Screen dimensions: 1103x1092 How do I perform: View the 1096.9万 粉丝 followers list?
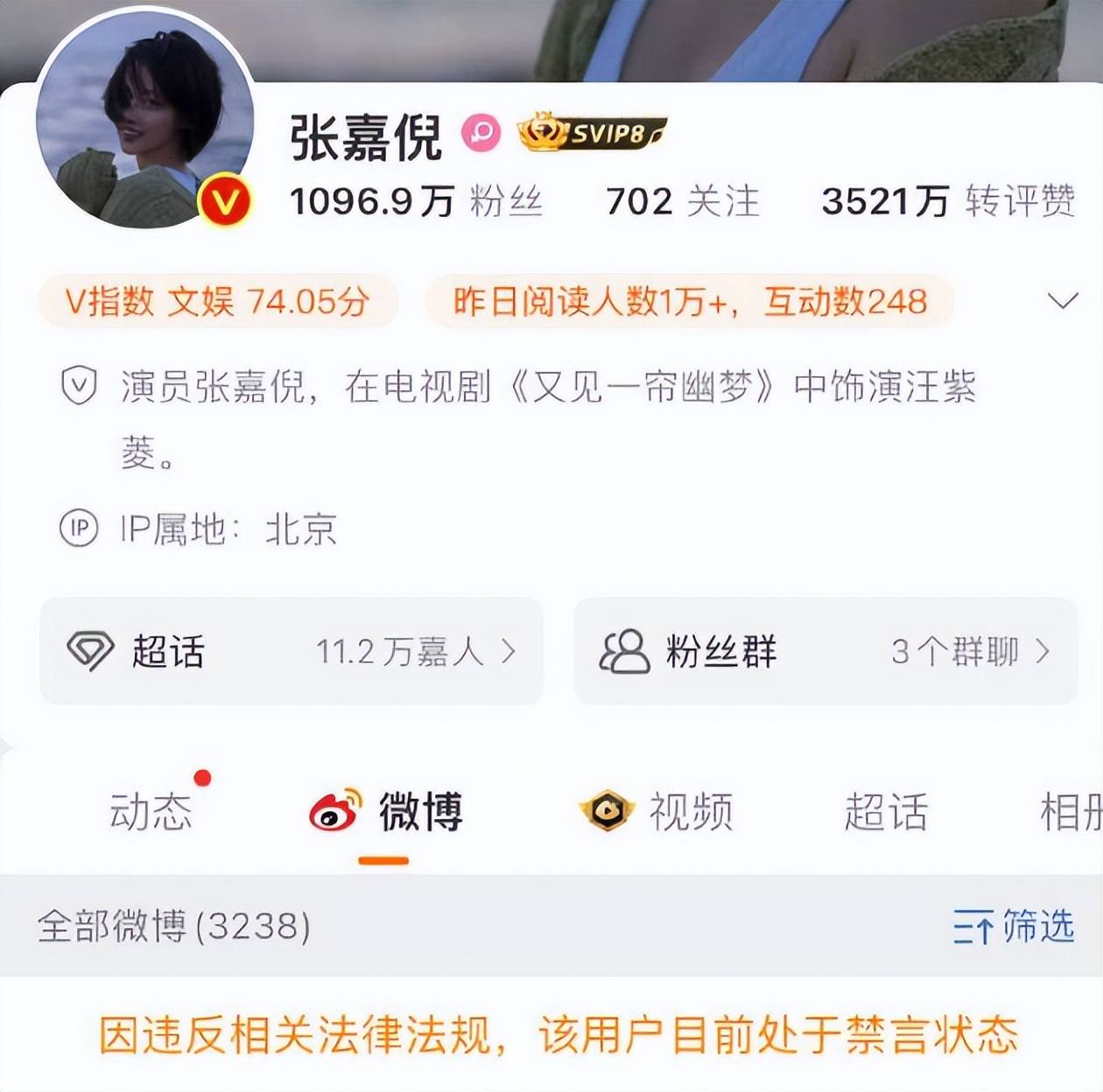[416, 202]
